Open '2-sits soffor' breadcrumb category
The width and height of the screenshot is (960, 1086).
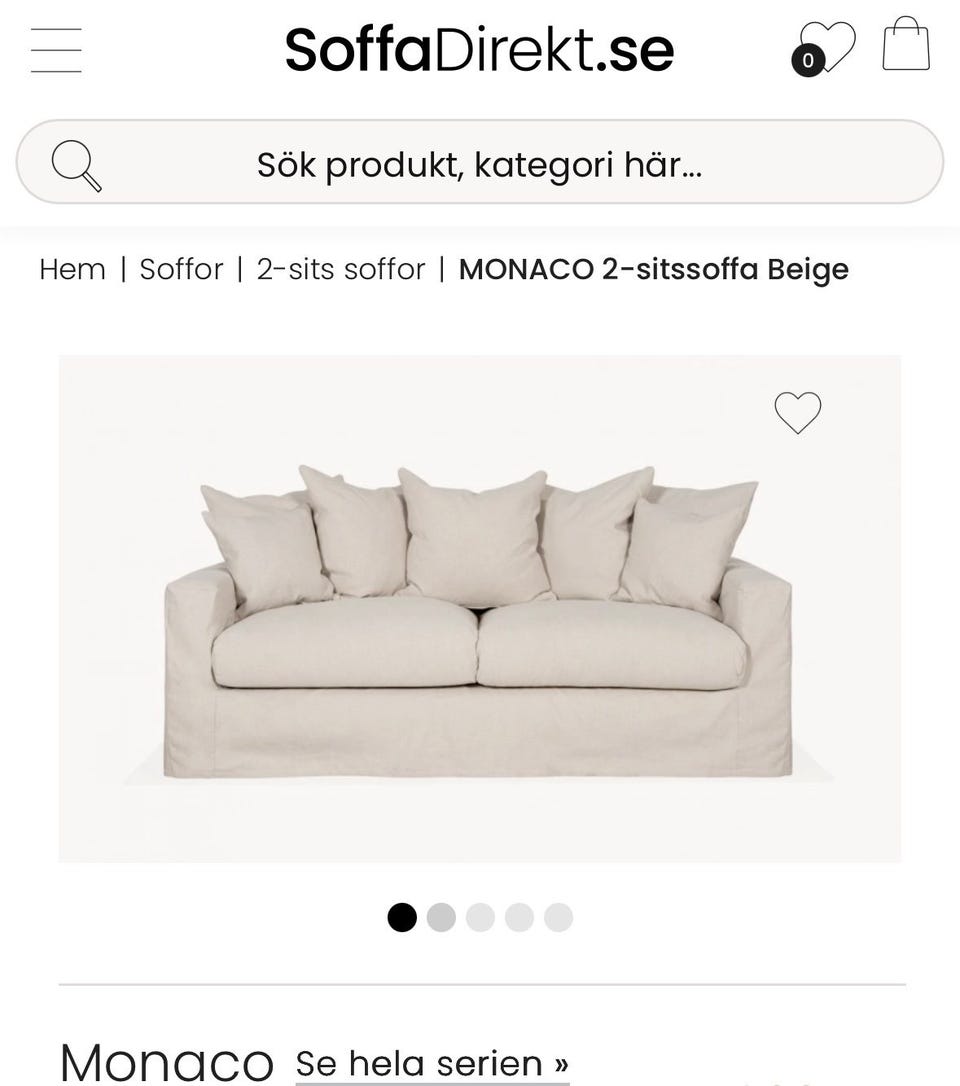[341, 269]
